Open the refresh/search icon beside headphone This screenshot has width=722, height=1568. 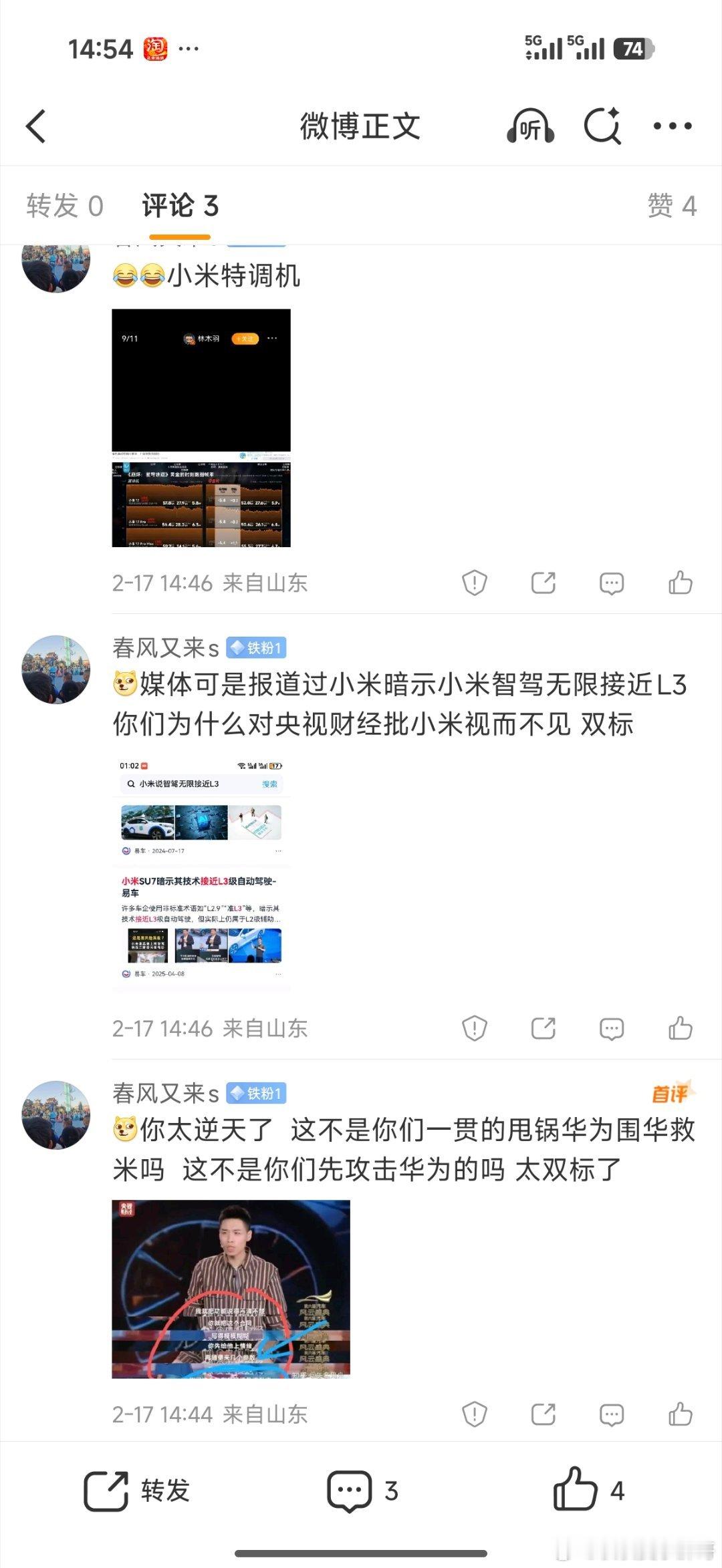[602, 127]
